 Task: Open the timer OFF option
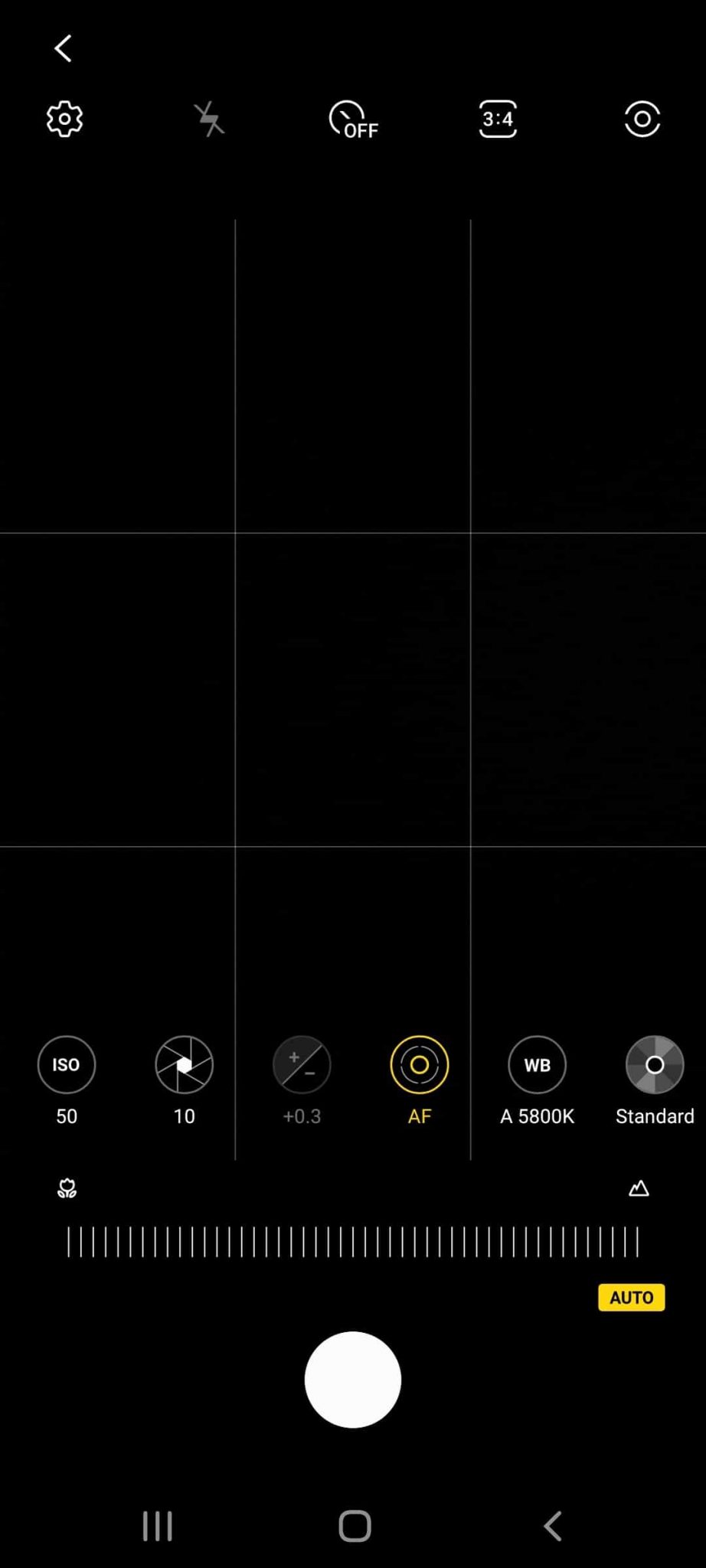pos(353,119)
